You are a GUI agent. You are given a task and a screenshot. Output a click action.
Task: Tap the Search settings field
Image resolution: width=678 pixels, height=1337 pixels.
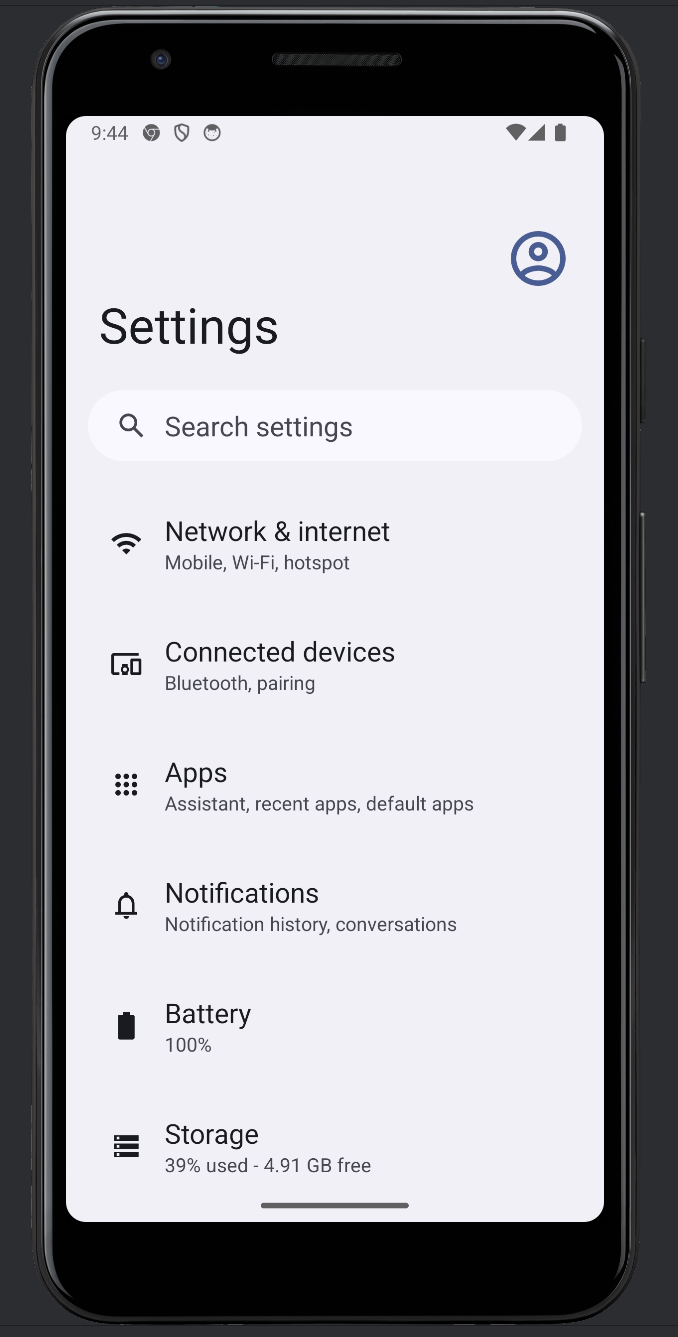coord(335,426)
